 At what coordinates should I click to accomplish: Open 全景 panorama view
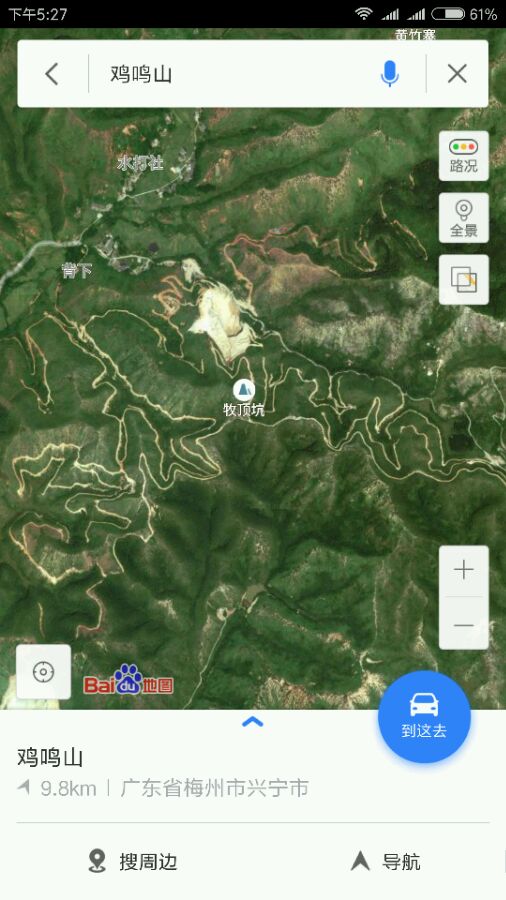tap(464, 218)
